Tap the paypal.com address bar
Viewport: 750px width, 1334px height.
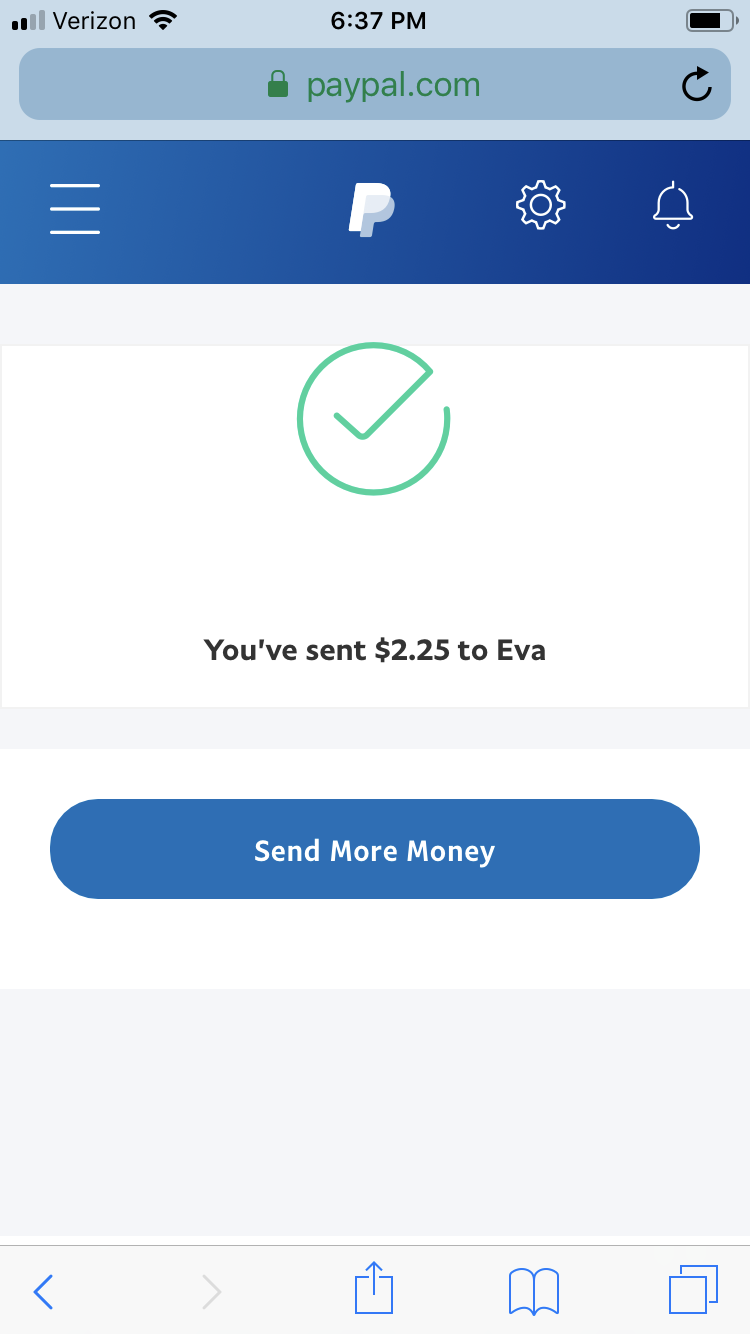coord(375,85)
